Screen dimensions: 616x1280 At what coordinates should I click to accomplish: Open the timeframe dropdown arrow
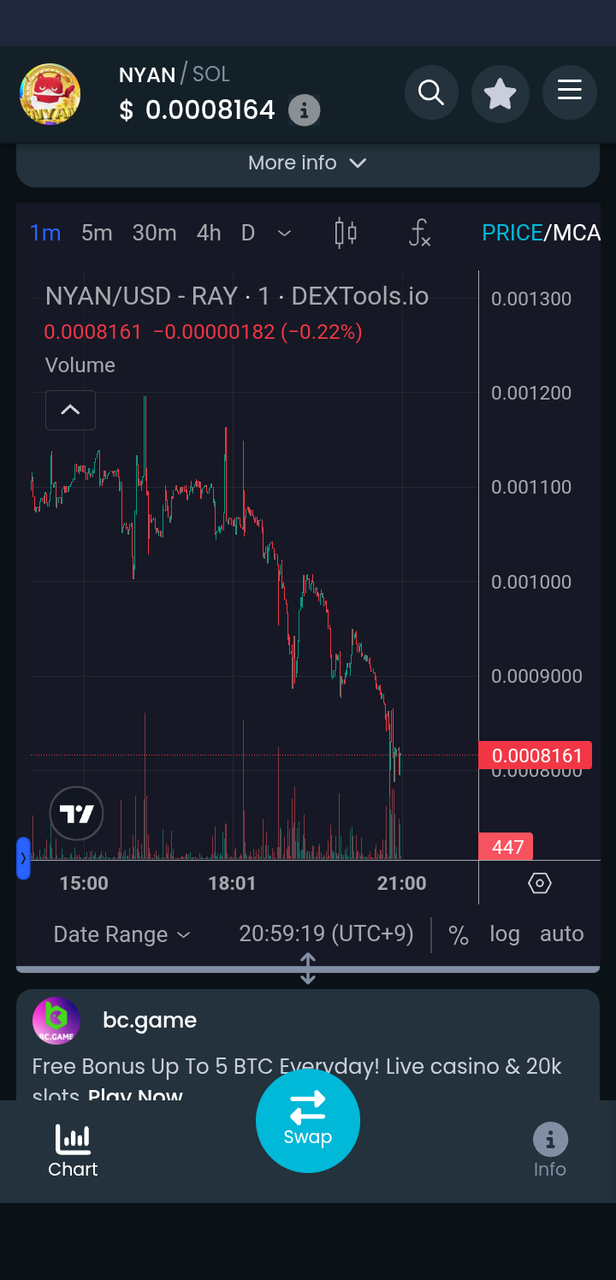pos(284,233)
